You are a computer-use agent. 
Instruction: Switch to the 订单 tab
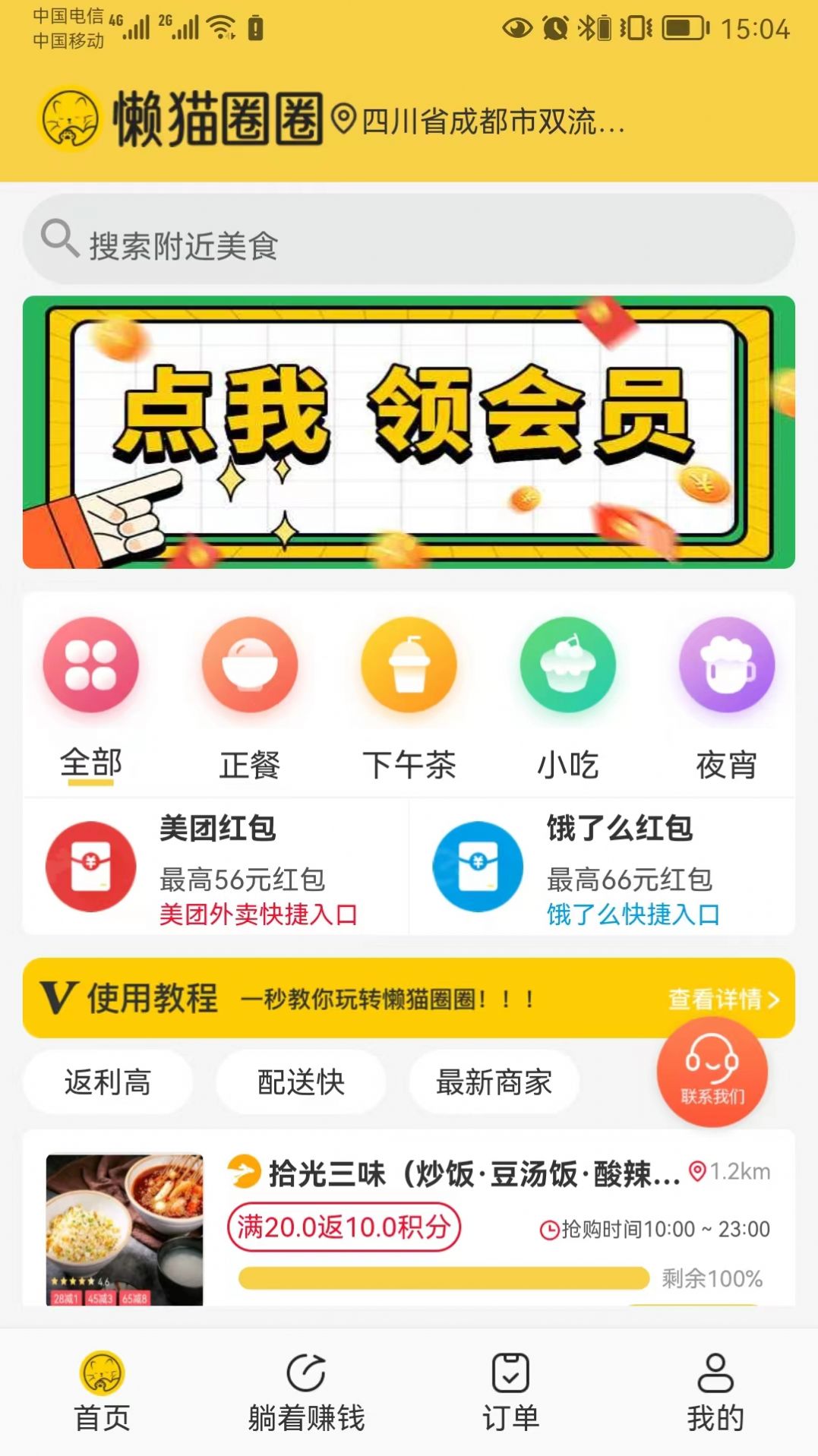pos(510,1398)
